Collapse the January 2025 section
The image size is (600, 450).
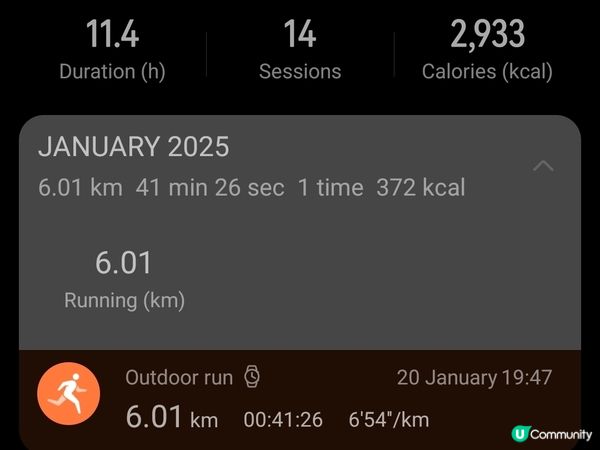[x=543, y=166]
